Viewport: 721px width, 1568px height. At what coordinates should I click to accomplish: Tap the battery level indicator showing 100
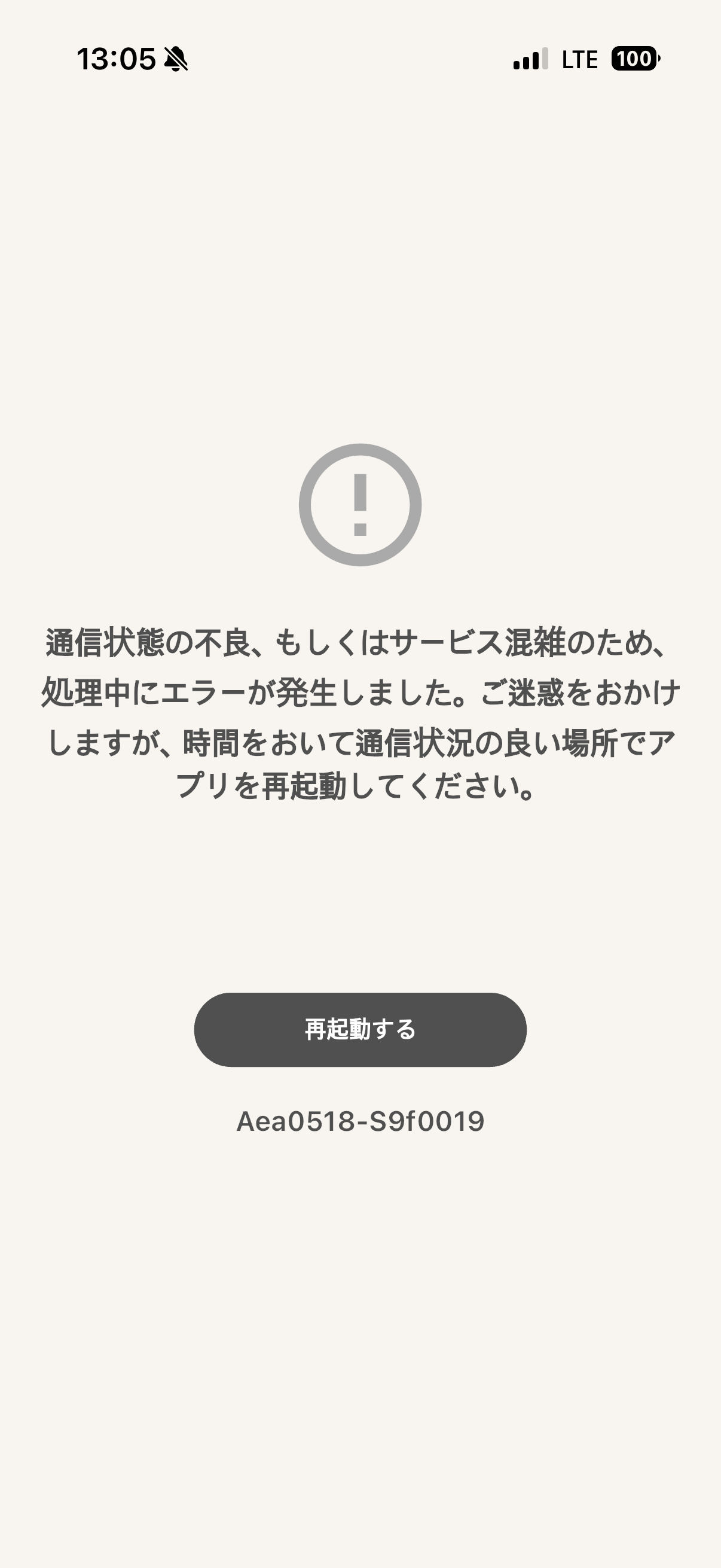pos(633,59)
